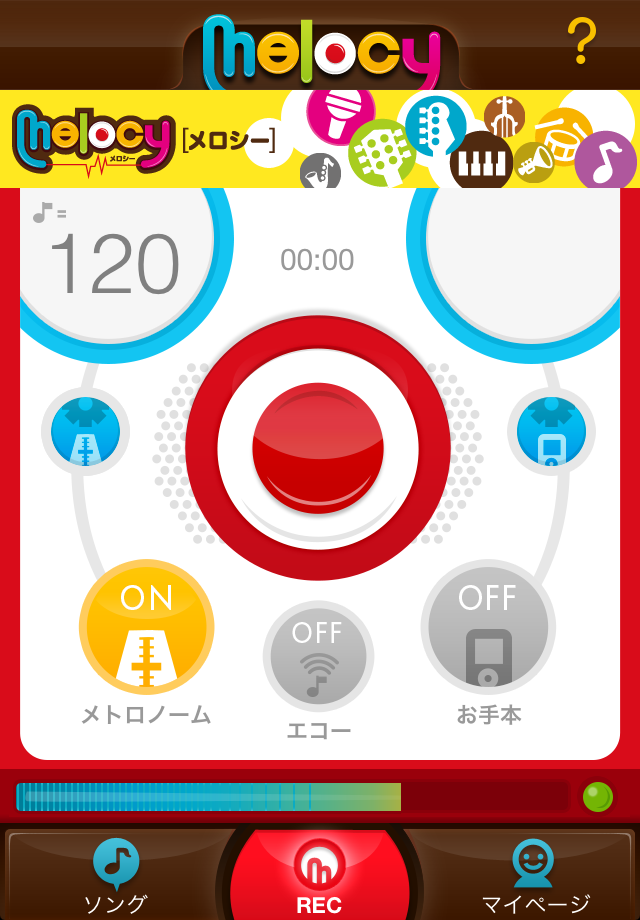Open the Melocy banner
The width and height of the screenshot is (640, 920).
[x=320, y=139]
